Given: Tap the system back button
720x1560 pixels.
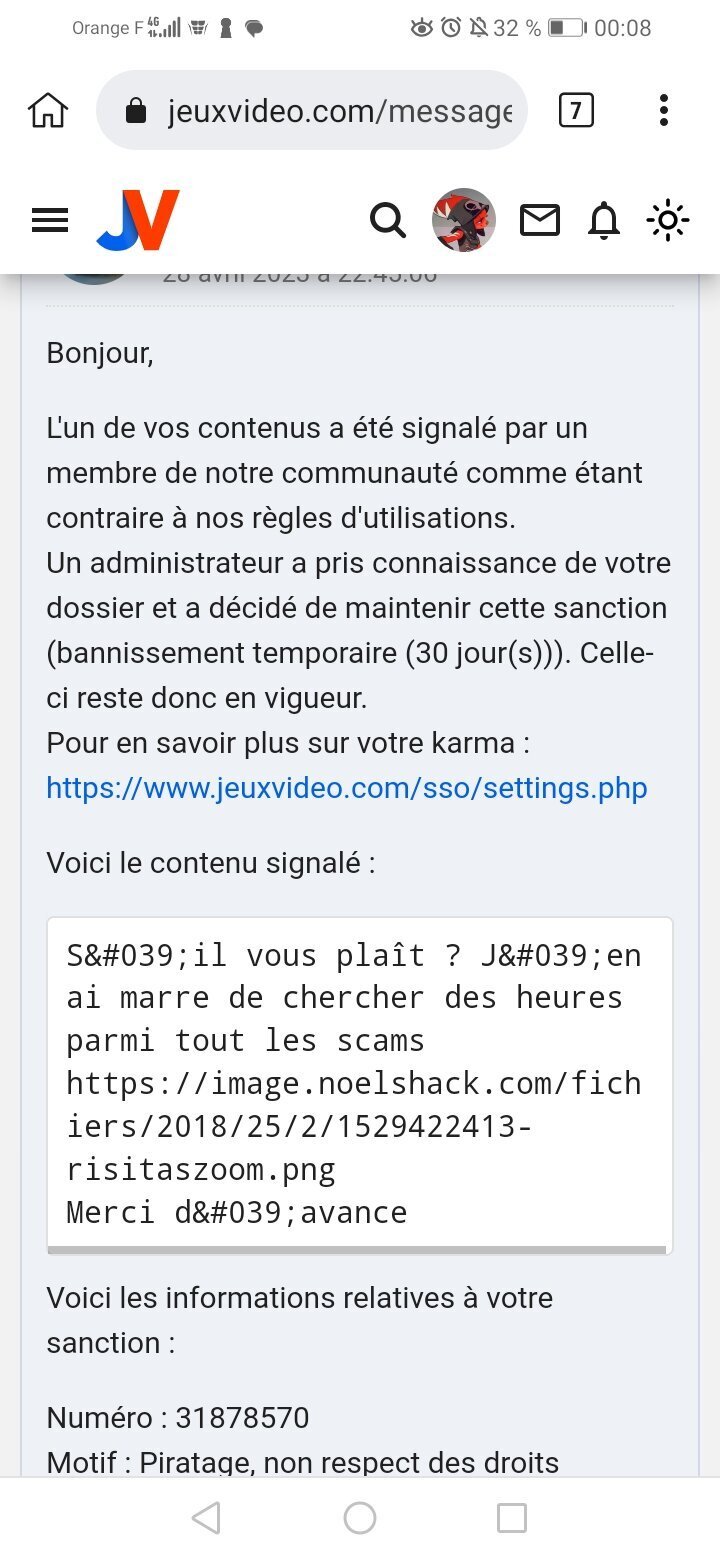Looking at the screenshot, I should point(206,1518).
